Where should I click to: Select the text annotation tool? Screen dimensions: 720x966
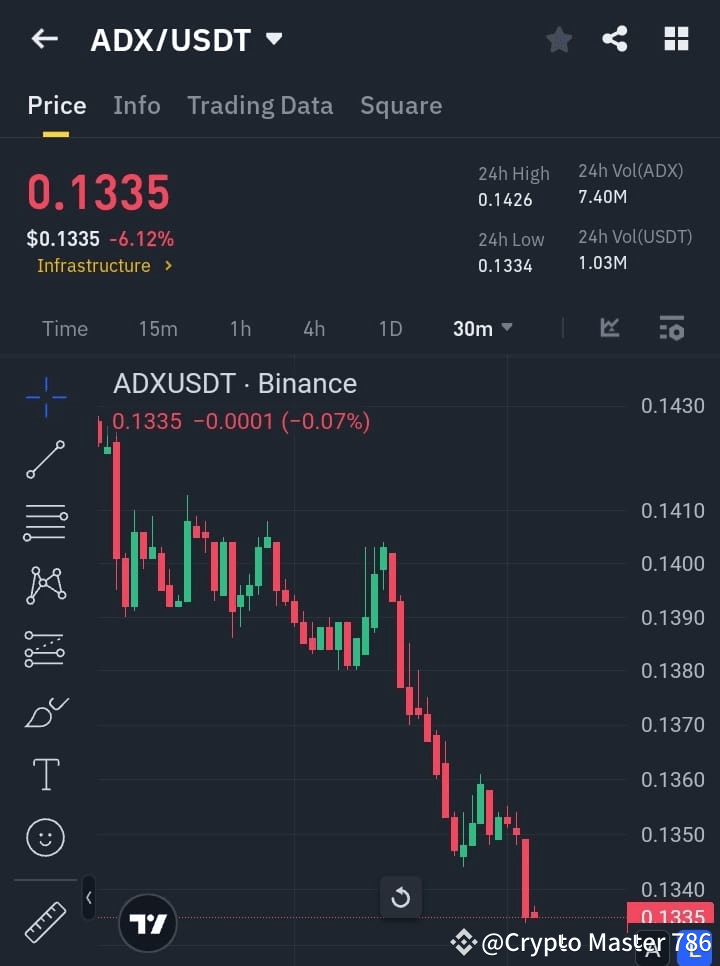(x=45, y=774)
